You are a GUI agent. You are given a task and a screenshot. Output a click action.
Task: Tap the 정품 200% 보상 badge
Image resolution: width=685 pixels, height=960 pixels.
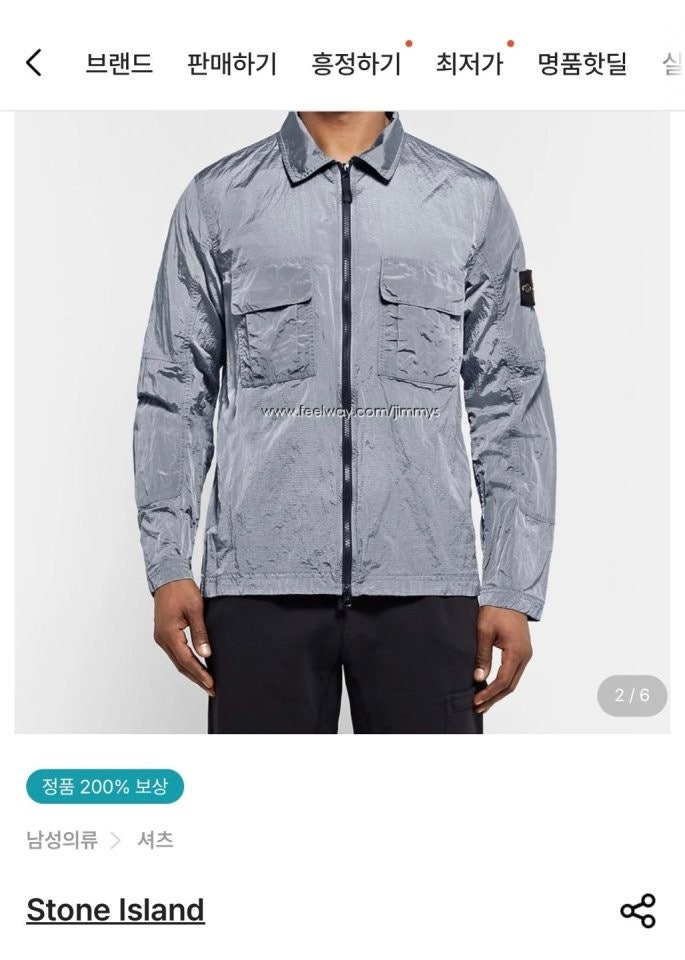pos(105,786)
